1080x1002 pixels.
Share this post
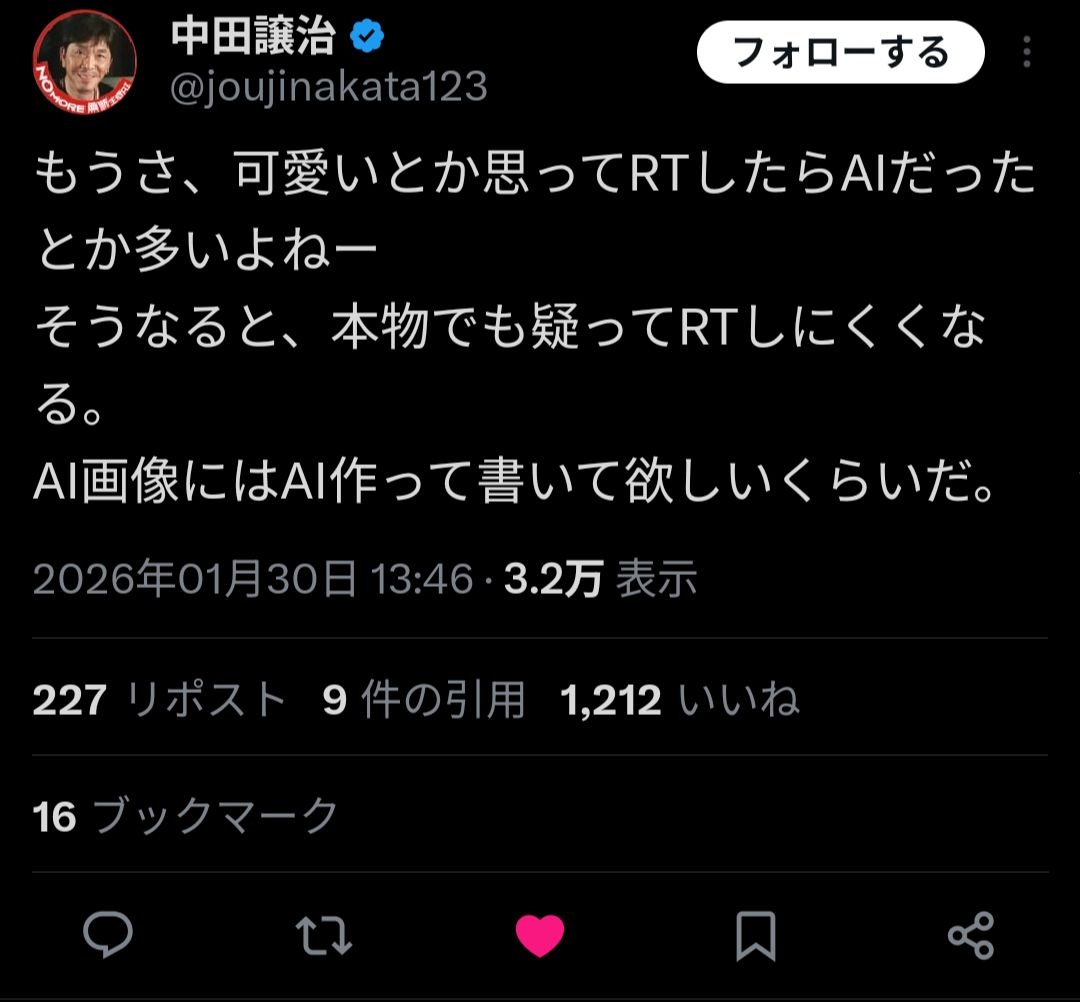pos(970,935)
